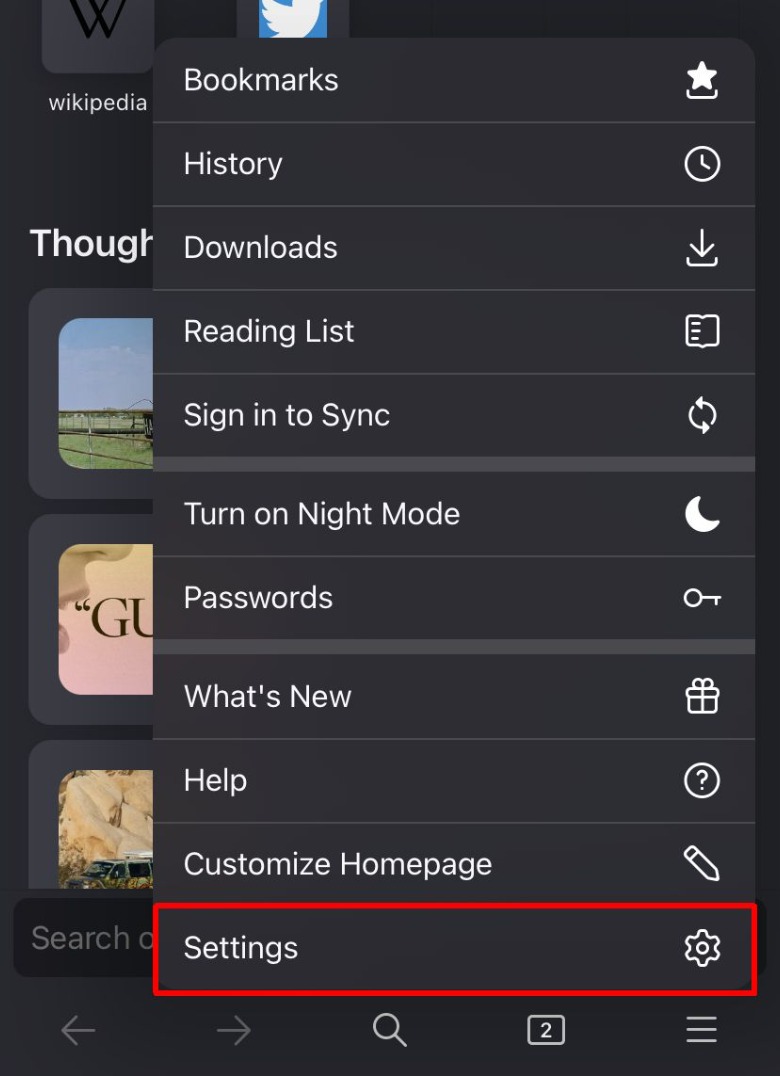Open browser Settings
The width and height of the screenshot is (780, 1076).
tap(453, 948)
